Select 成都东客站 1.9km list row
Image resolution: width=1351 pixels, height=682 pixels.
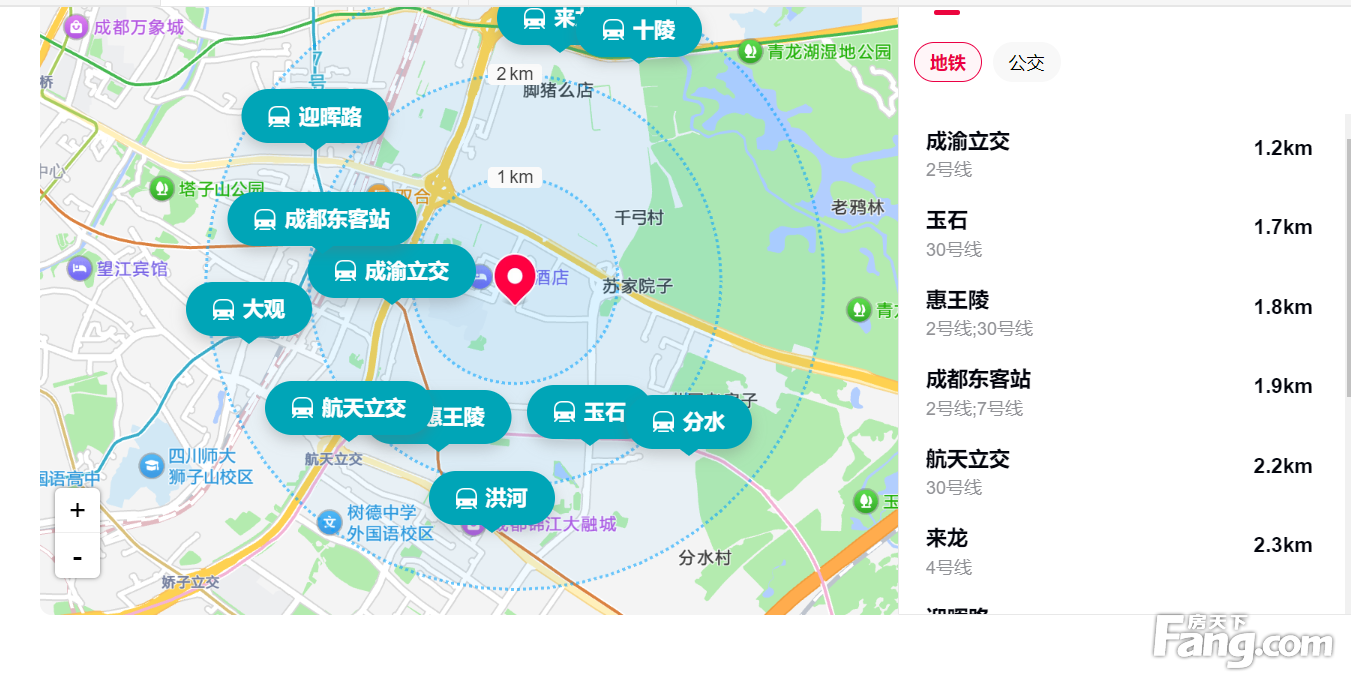pos(1119,393)
